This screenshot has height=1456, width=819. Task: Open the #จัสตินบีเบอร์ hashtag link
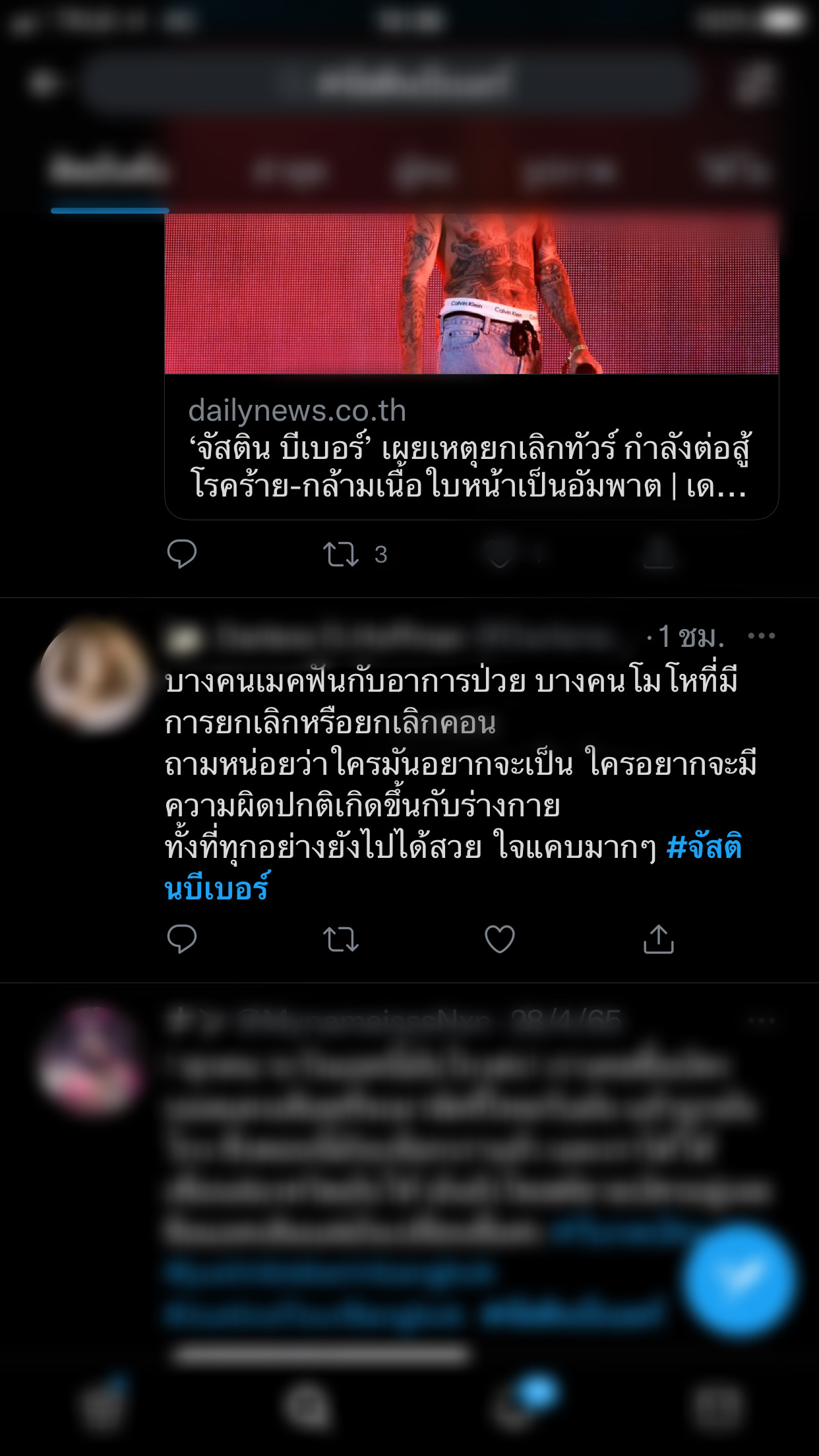pos(704,847)
